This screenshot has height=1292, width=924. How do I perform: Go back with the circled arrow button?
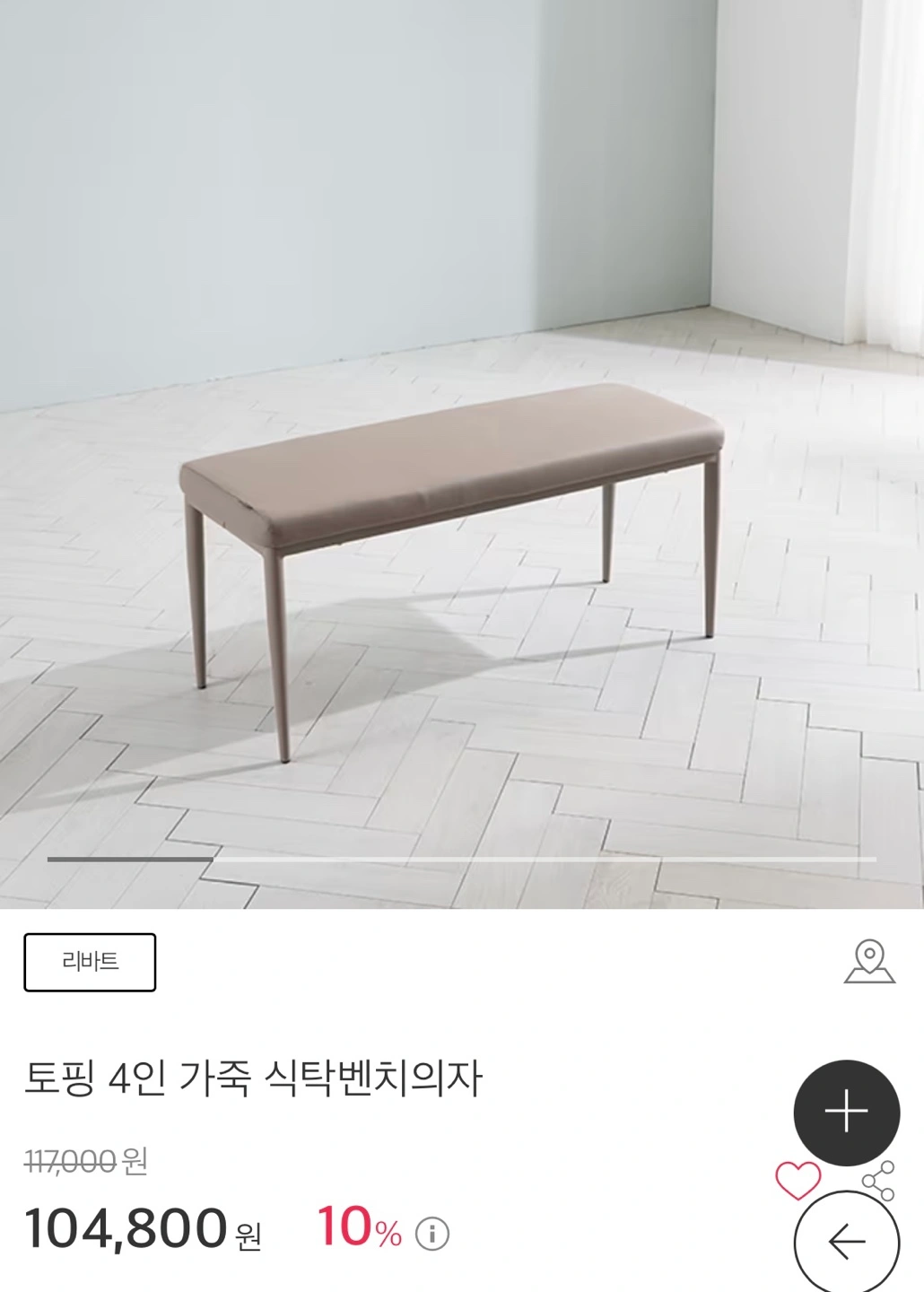(x=846, y=1243)
